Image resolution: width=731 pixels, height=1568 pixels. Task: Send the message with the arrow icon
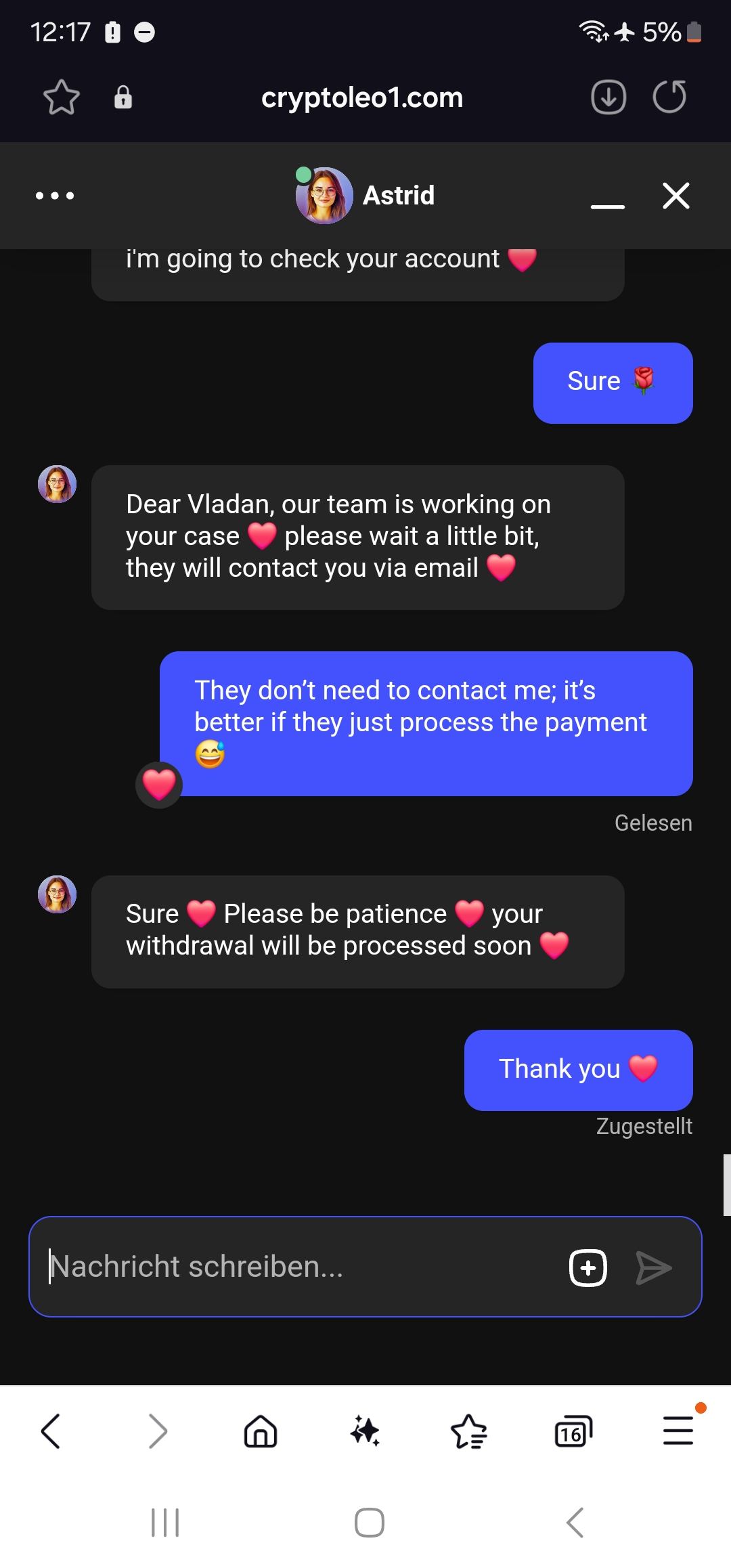[654, 1267]
